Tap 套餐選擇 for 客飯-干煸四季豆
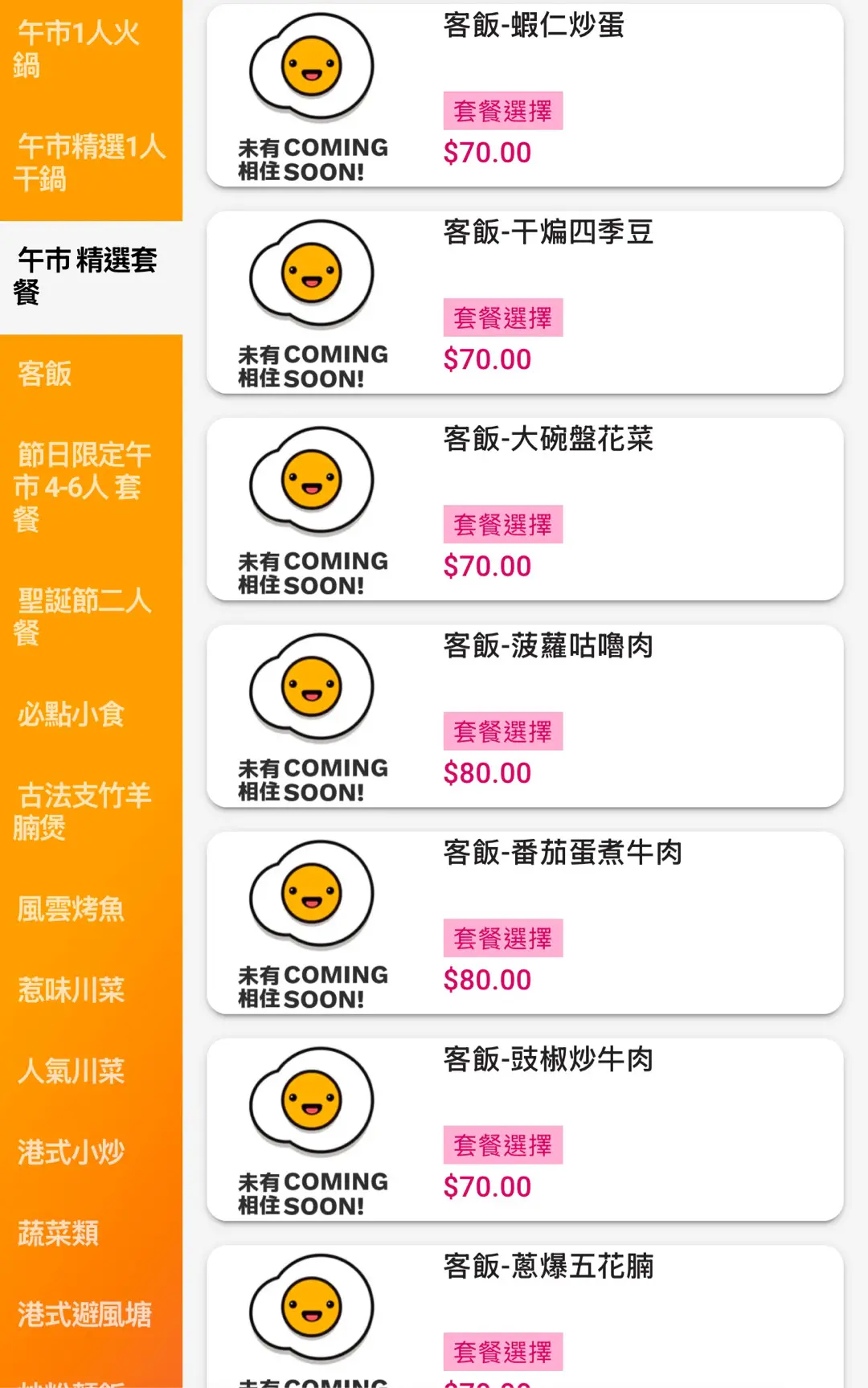The image size is (868, 1388). click(x=503, y=318)
